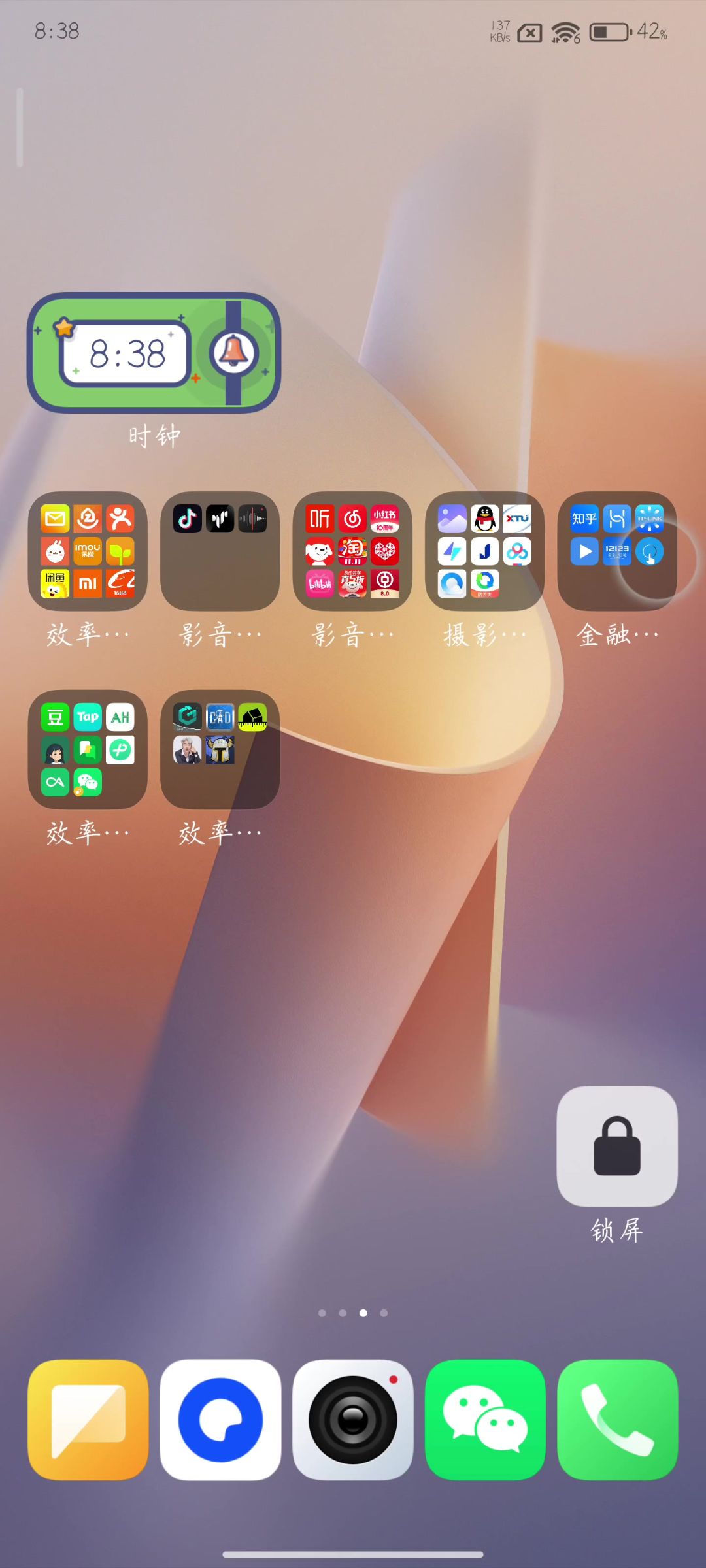Open the 影音 folder containing bilibili
Image resolution: width=706 pixels, height=1568 pixels.
point(352,551)
